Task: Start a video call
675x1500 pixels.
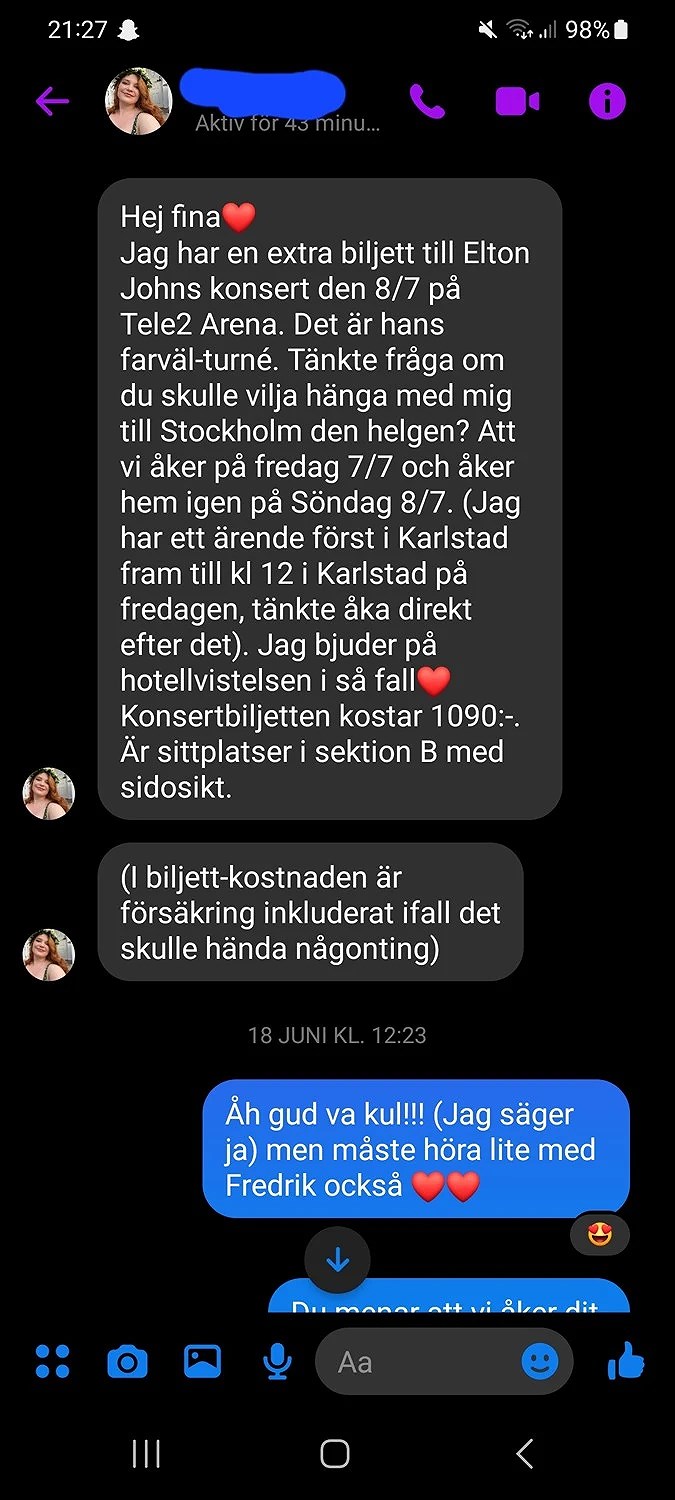Action: tap(517, 101)
